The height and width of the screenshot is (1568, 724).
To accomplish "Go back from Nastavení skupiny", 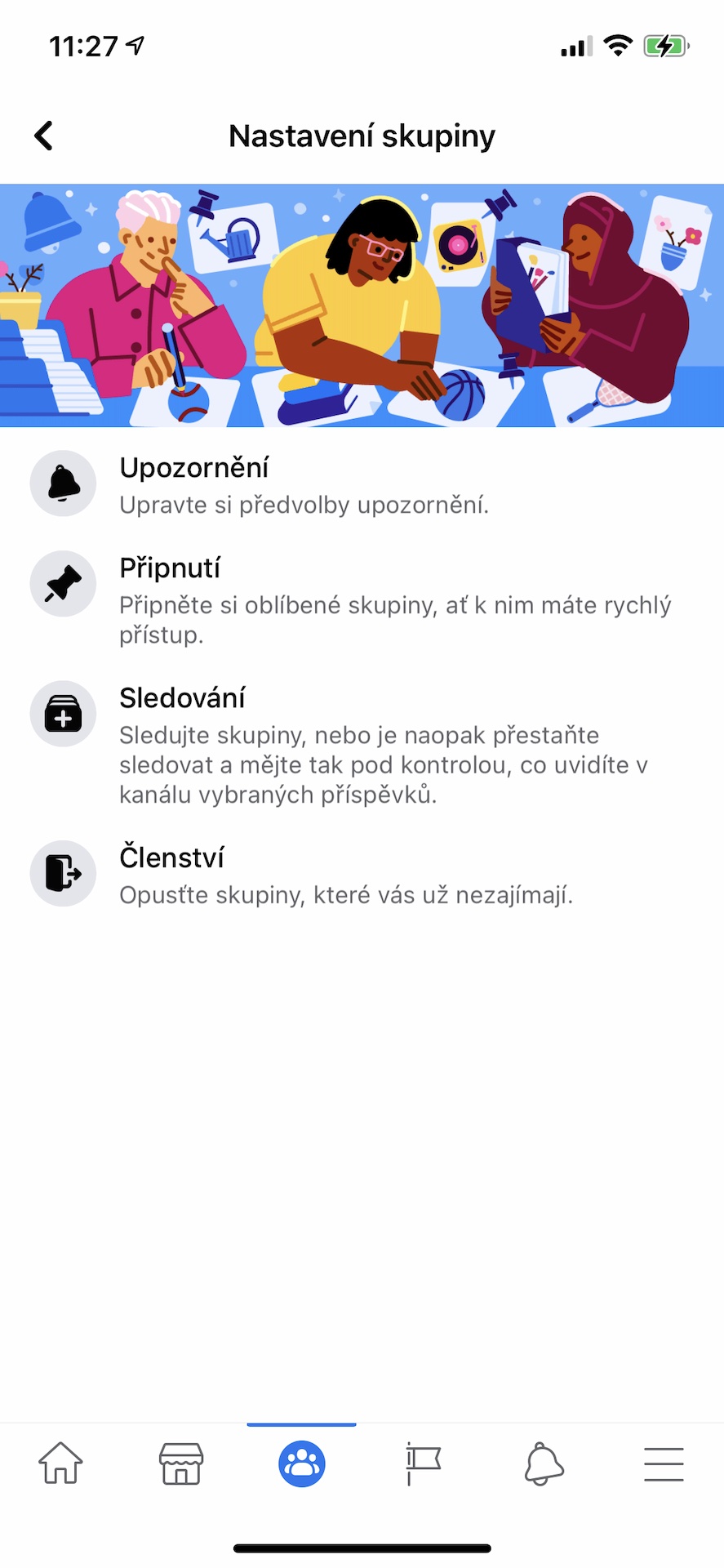I will (44, 136).
